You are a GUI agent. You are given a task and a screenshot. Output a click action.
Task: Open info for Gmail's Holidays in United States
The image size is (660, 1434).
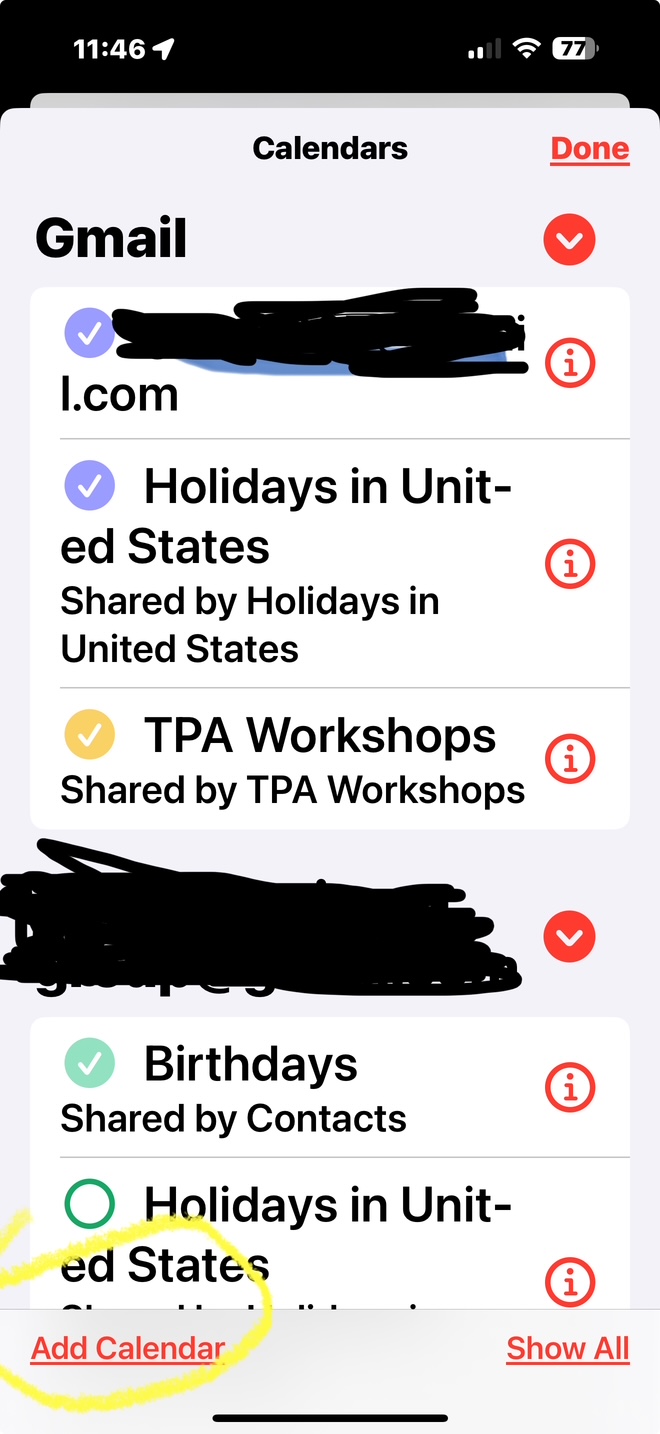pos(570,564)
